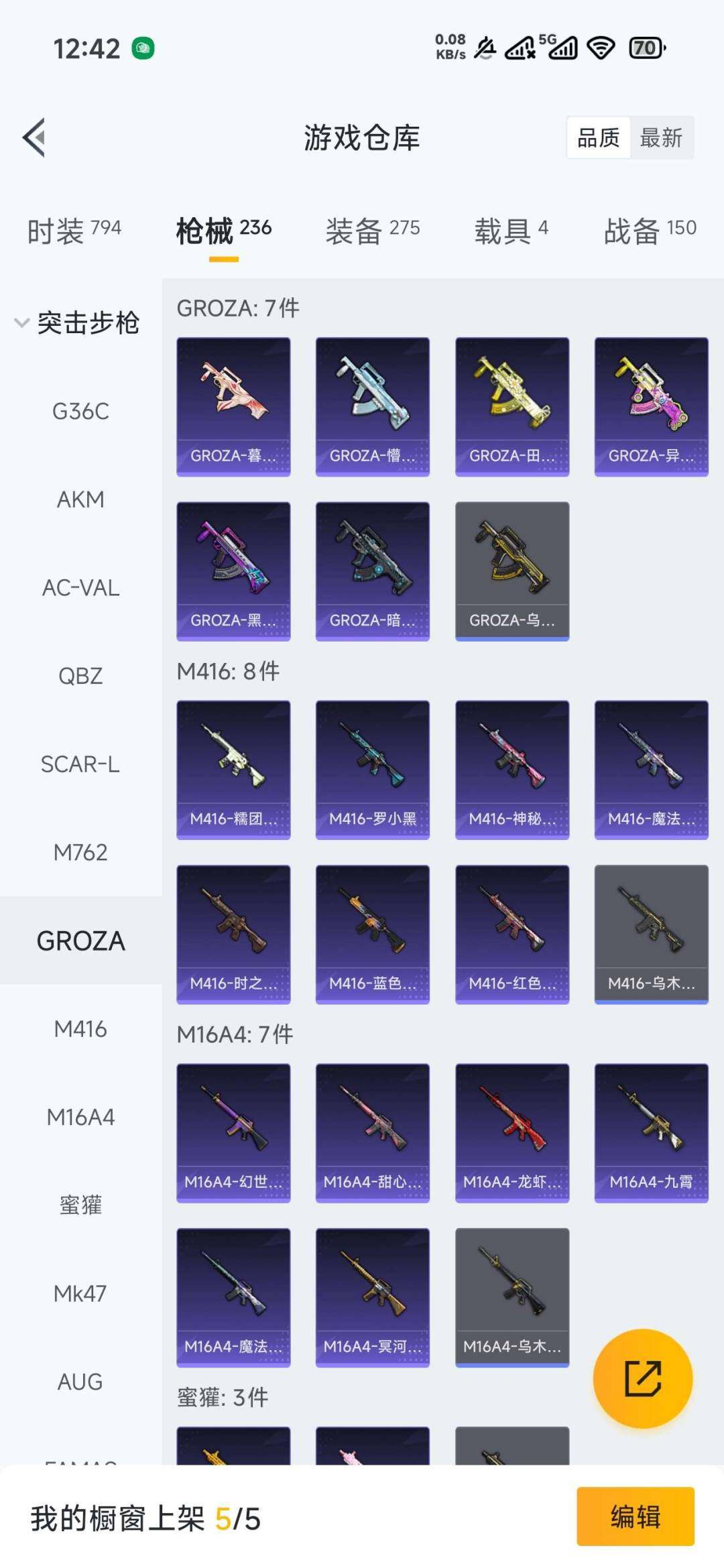Switch to the 装备 tab
Image resolution: width=724 pixels, height=1568 pixels.
click(373, 230)
